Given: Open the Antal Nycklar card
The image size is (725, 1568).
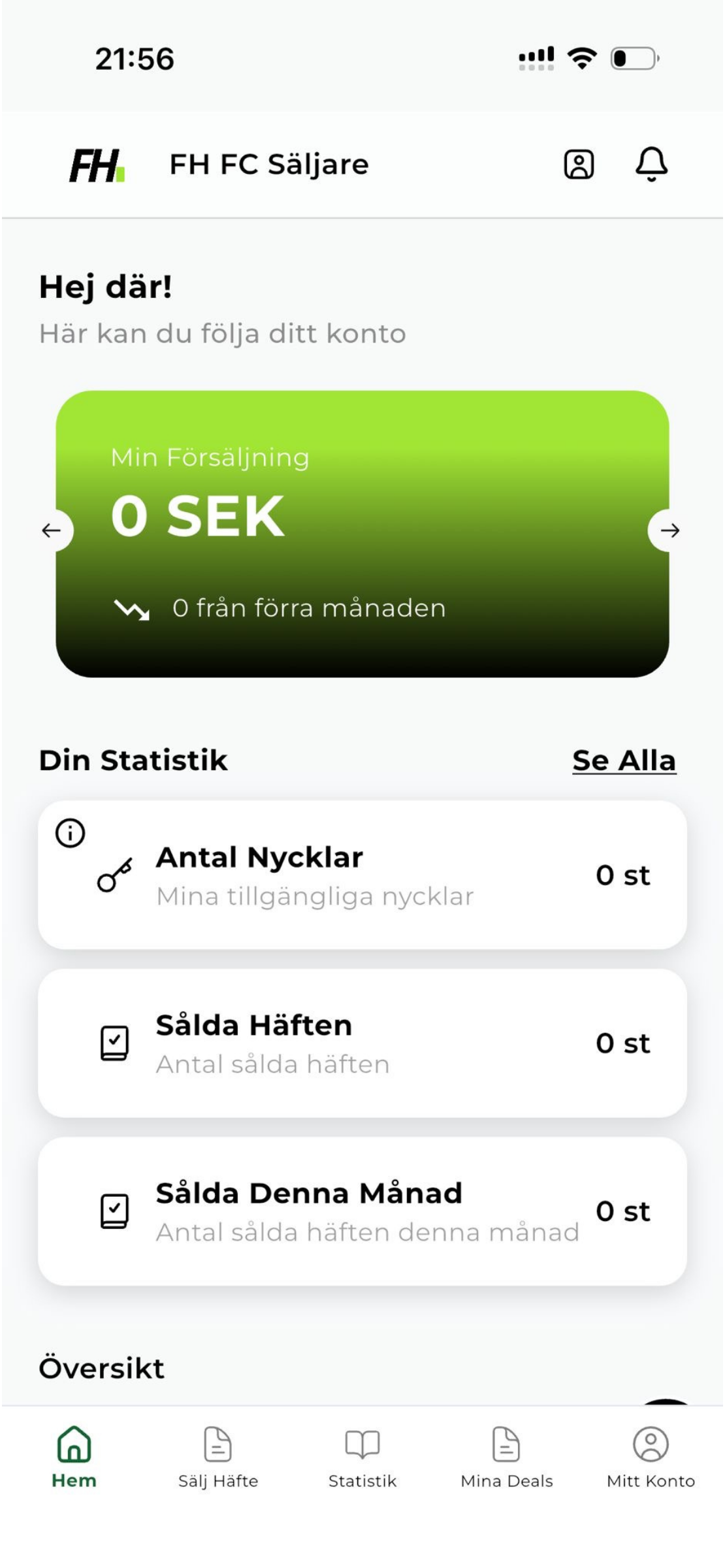Looking at the screenshot, I should coord(362,875).
